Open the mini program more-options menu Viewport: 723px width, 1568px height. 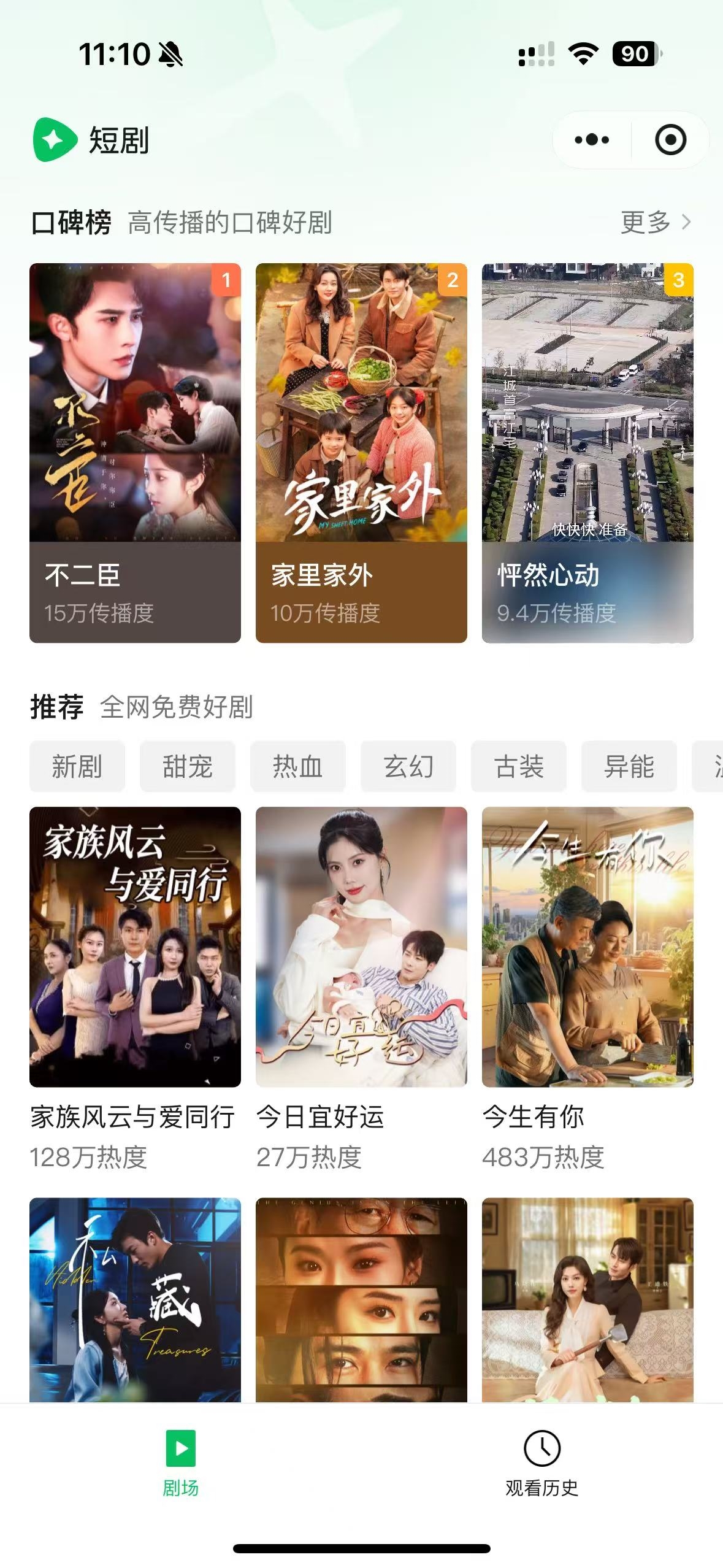pyautogui.click(x=592, y=140)
